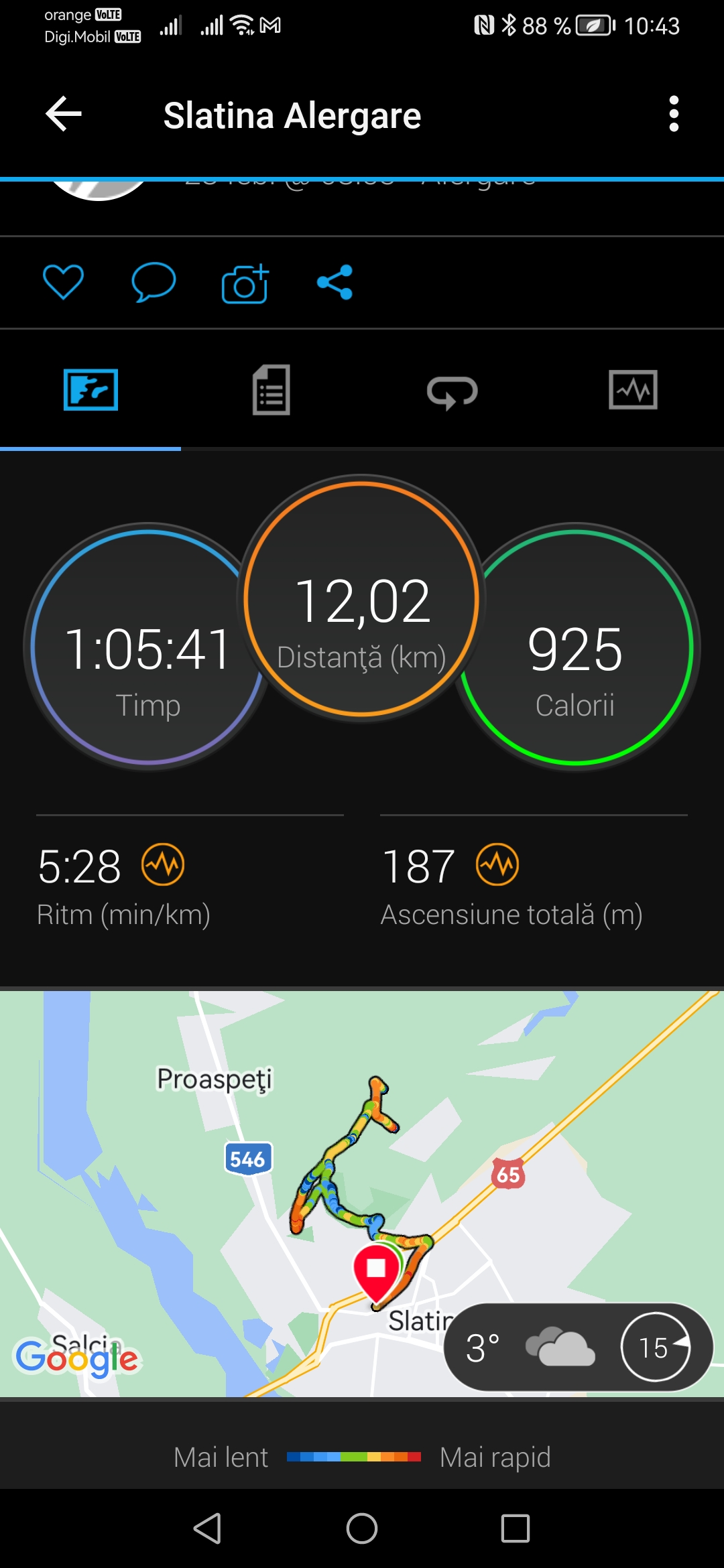Select the map overview tab

click(90, 390)
